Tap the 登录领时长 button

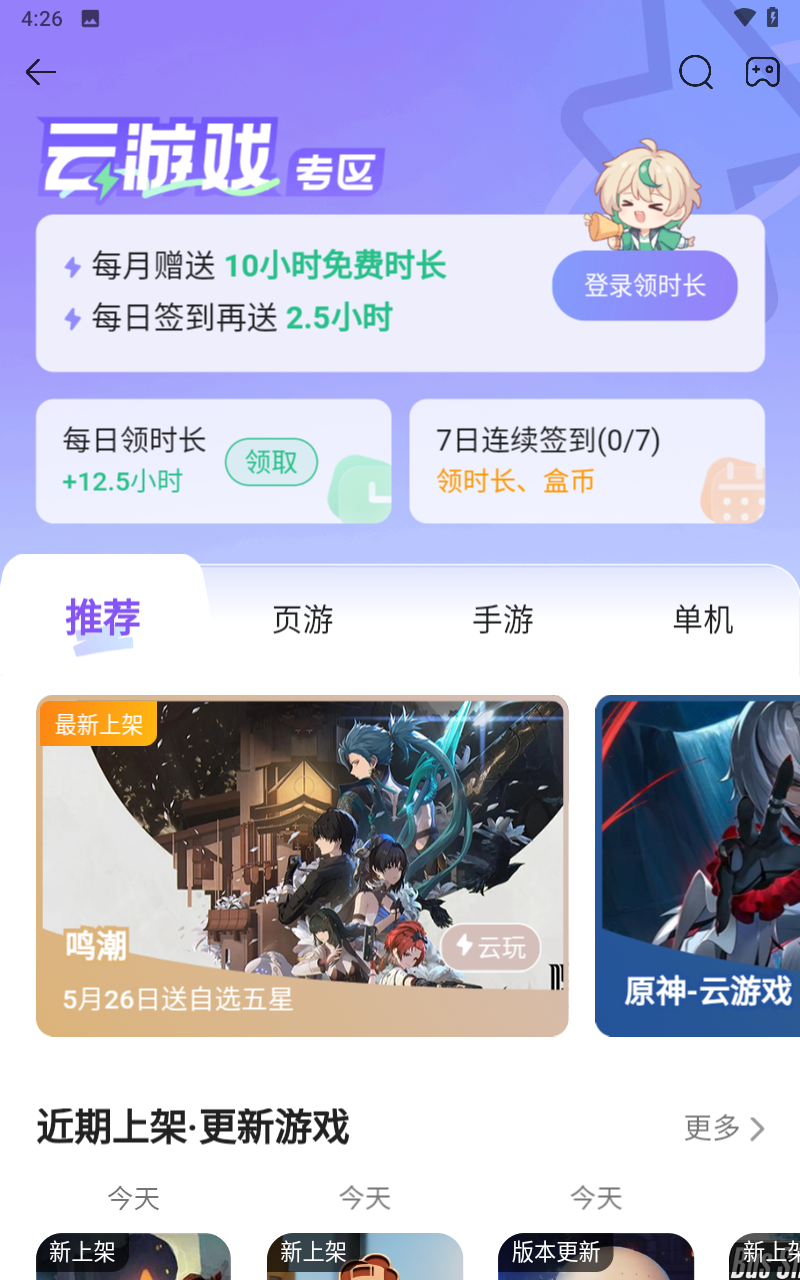coord(645,286)
